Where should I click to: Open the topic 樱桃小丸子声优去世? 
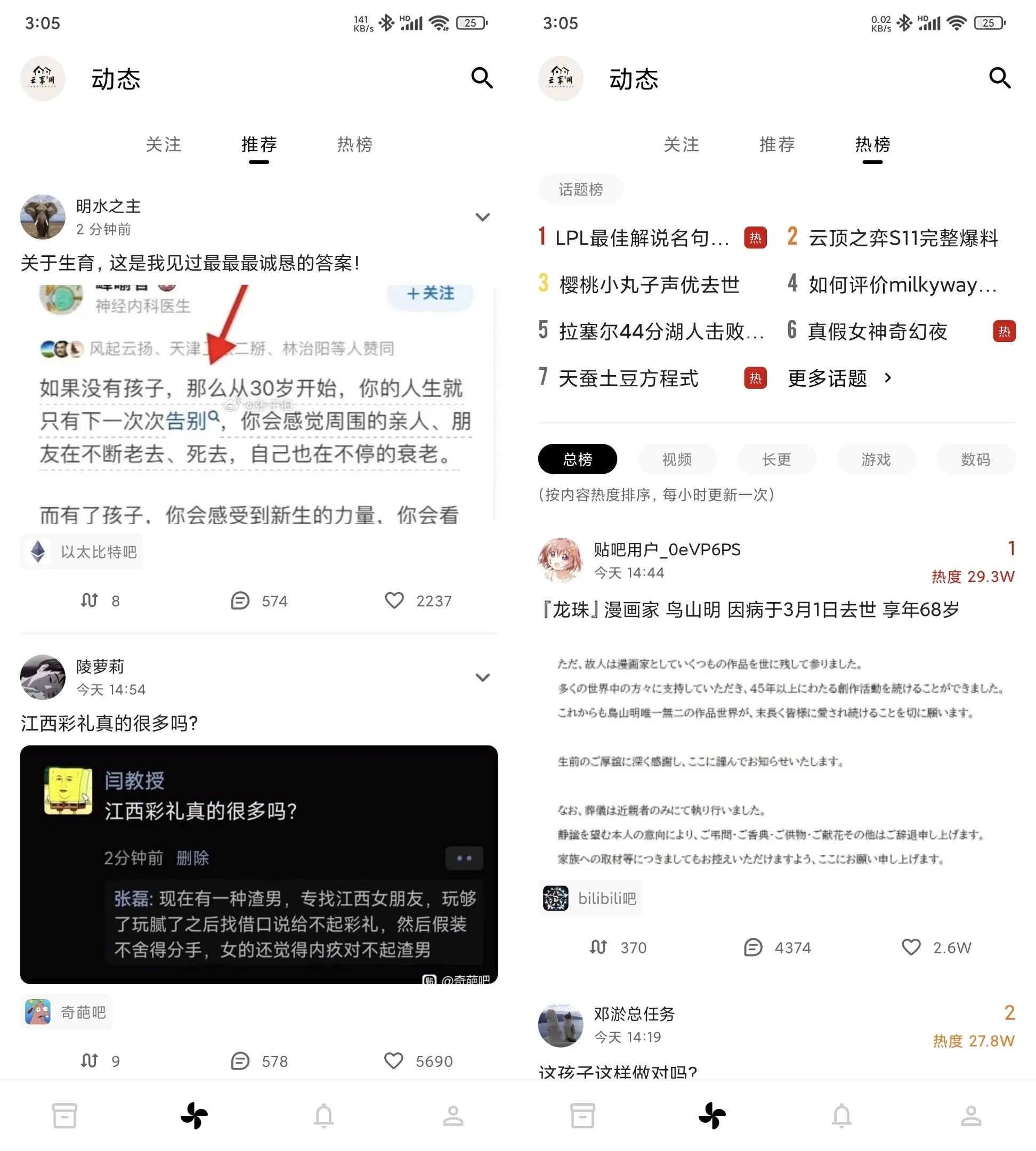pos(649,285)
